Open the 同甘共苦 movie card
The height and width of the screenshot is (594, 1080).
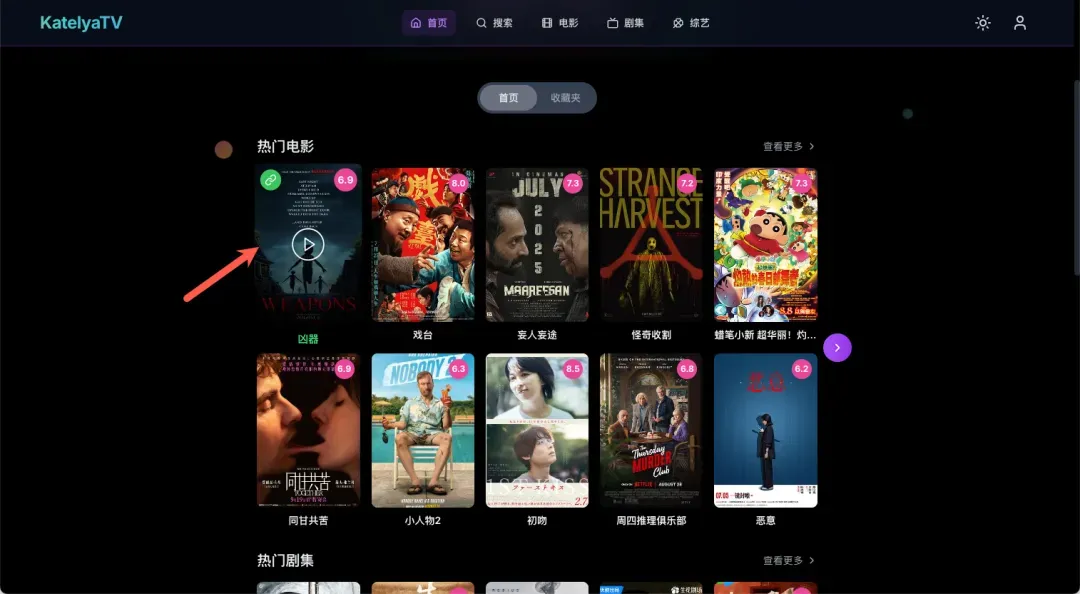tap(308, 430)
